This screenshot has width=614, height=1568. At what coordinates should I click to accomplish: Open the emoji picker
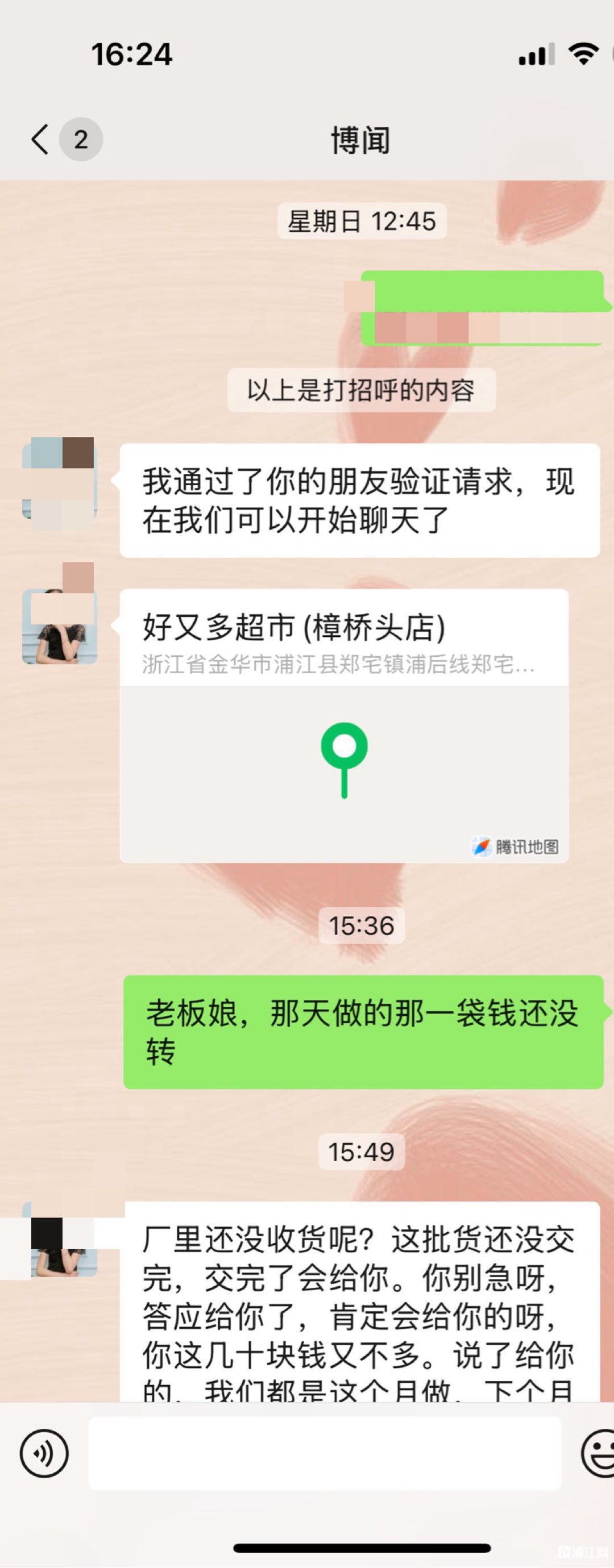[x=598, y=1453]
